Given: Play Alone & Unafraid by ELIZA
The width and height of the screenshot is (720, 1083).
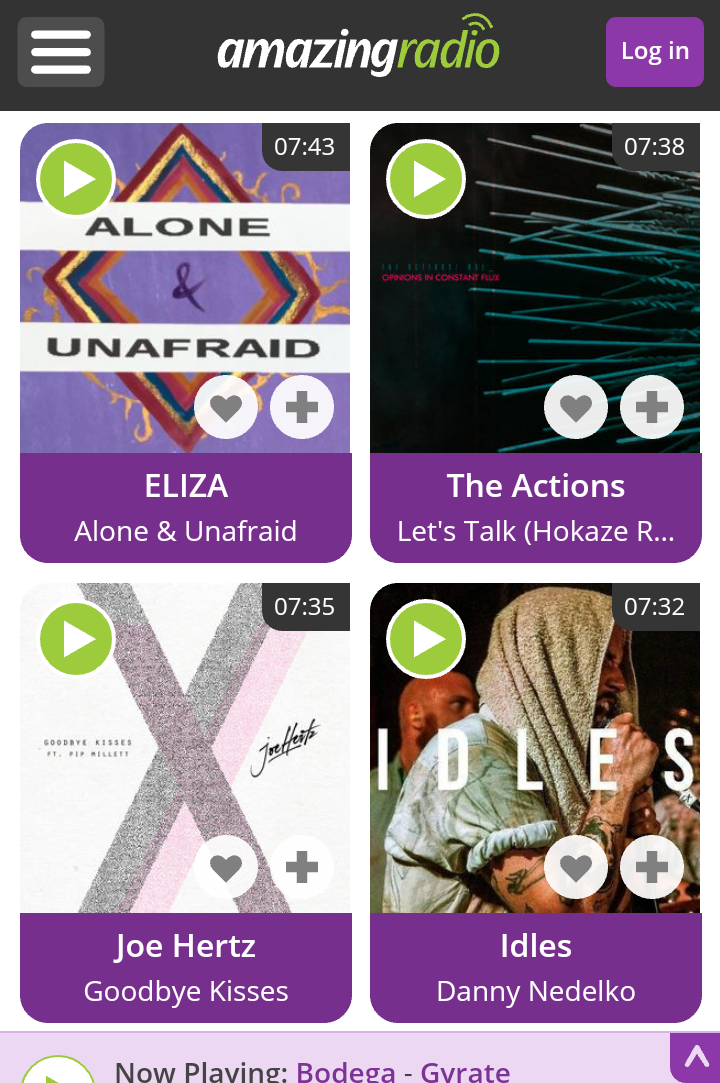Looking at the screenshot, I should [76, 179].
